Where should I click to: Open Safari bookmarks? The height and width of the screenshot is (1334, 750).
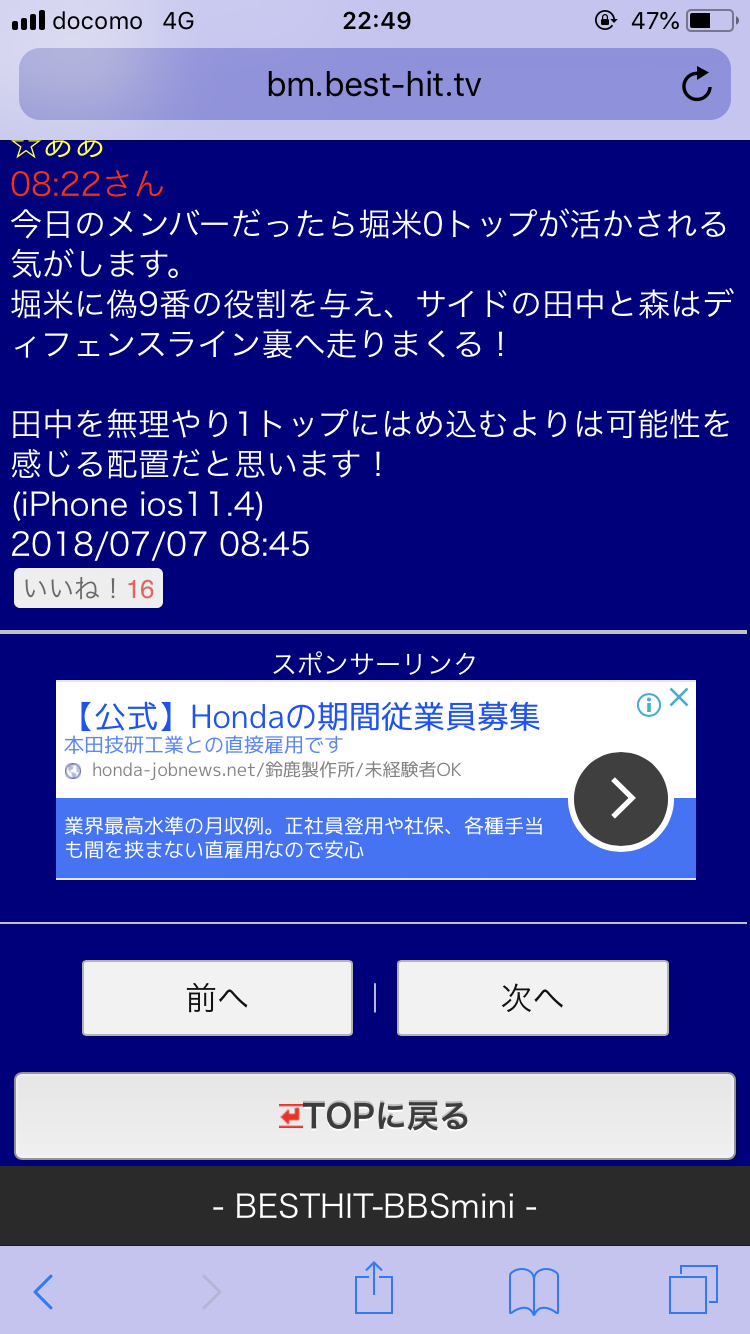coord(533,1292)
